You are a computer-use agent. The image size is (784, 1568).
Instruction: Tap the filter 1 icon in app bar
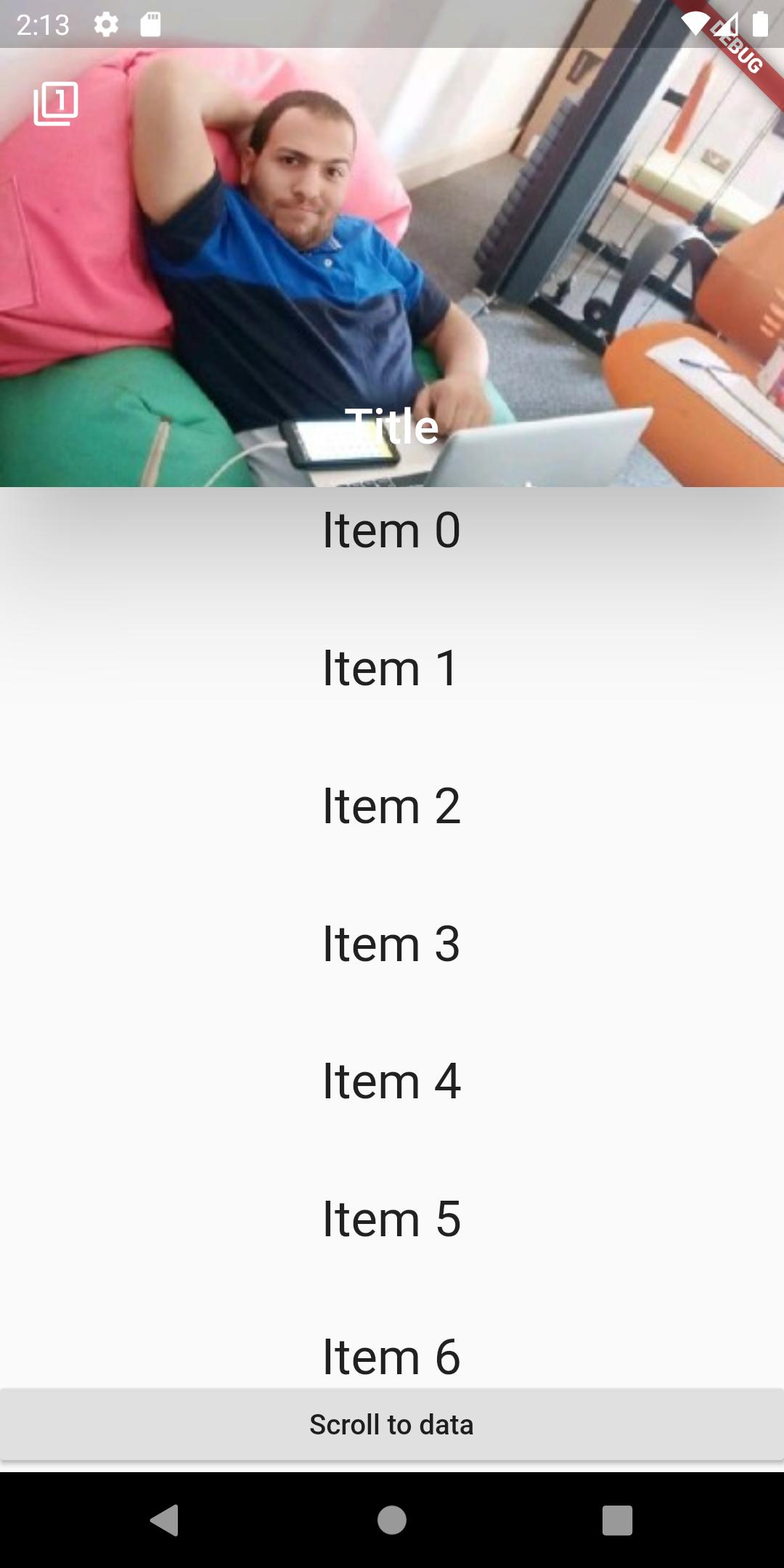click(56, 104)
